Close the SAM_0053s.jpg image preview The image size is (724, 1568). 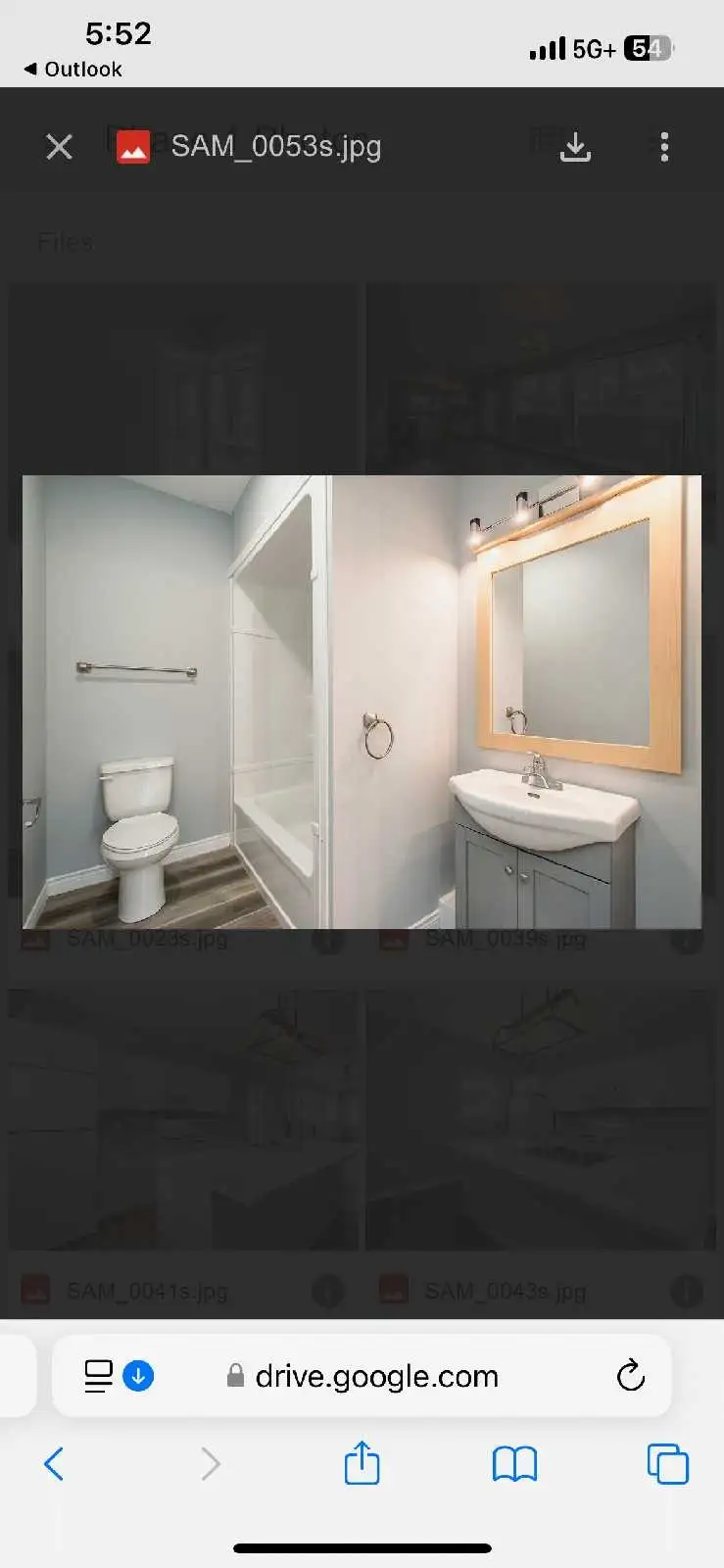coord(60,147)
